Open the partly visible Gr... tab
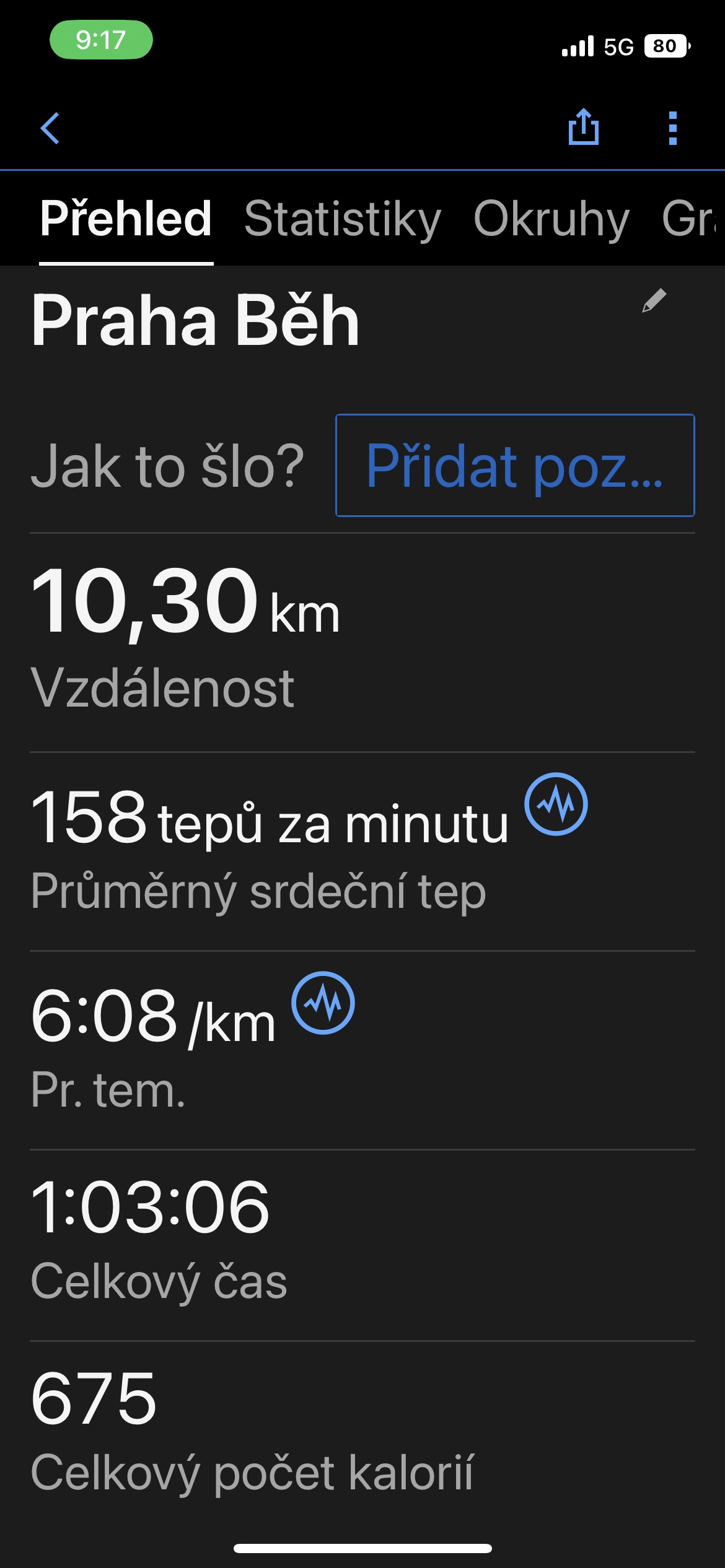Viewport: 725px width, 1568px height. tap(692, 219)
